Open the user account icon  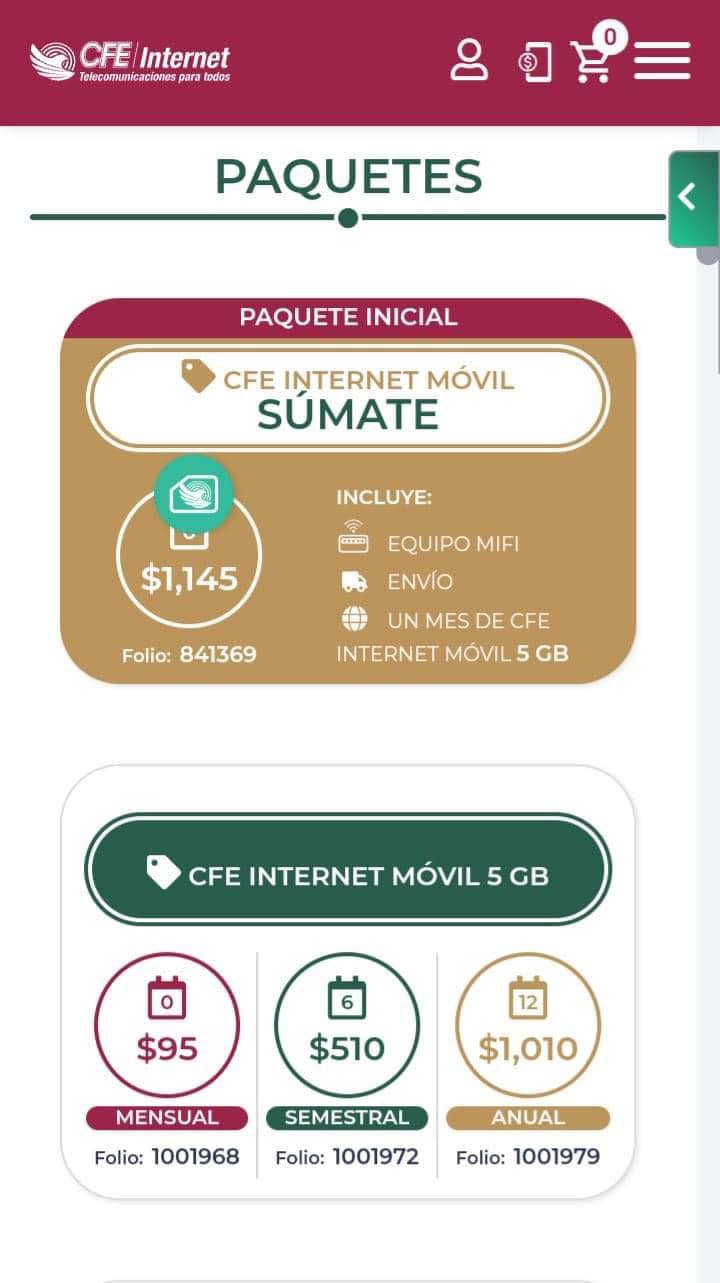pyautogui.click(x=469, y=60)
